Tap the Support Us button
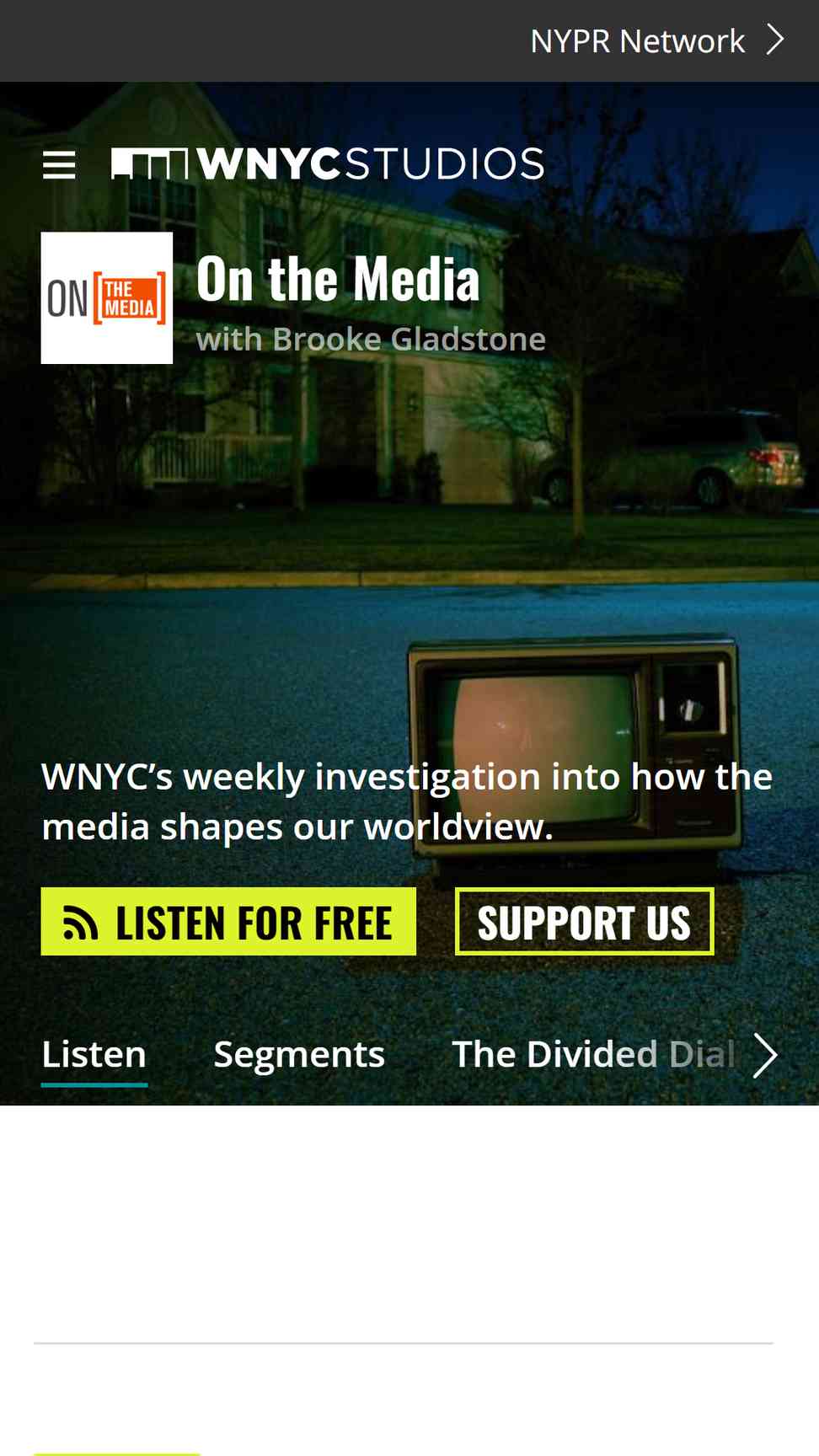Viewport: 819px width, 1456px height. tap(585, 922)
